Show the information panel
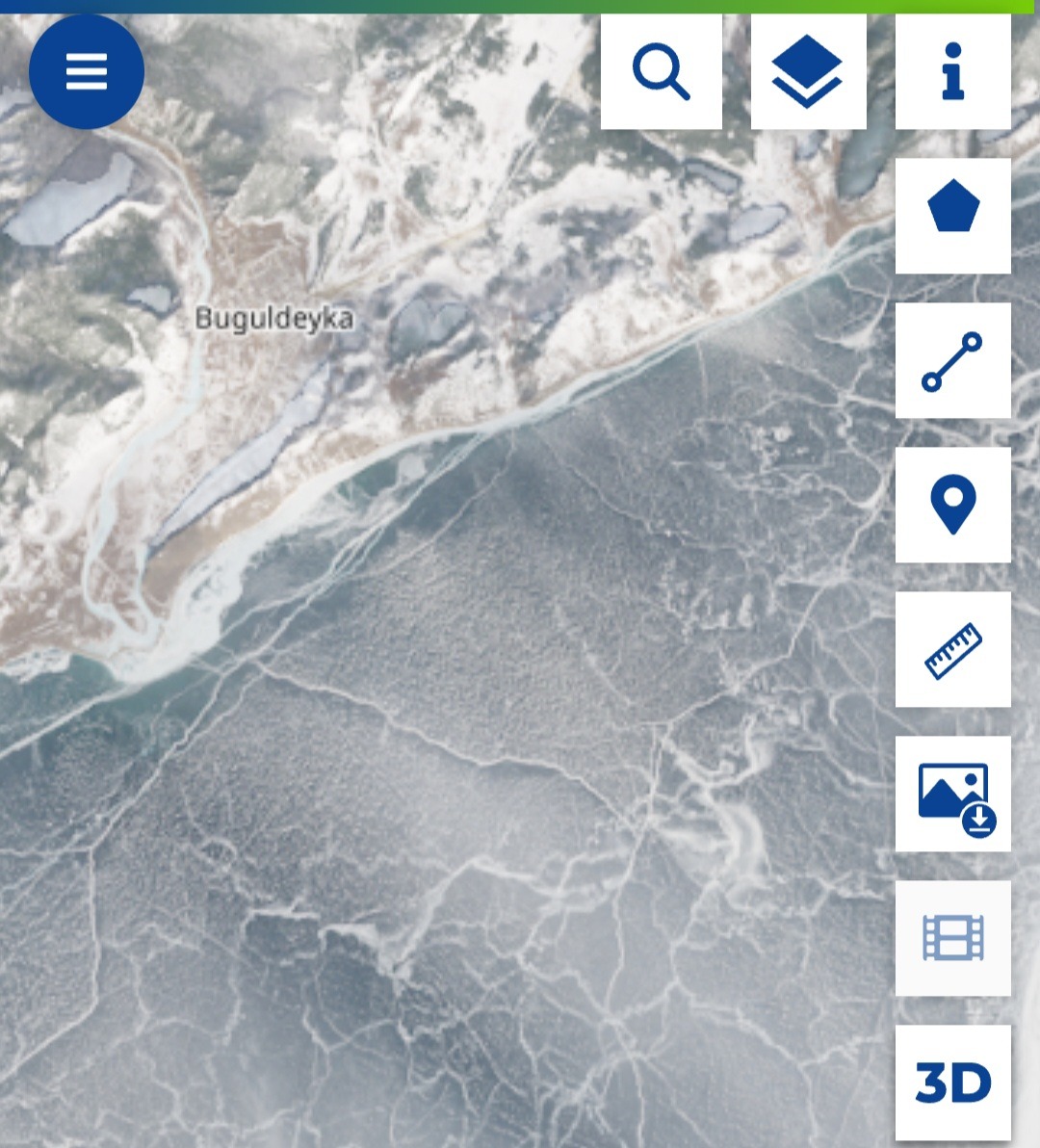Viewport: 1040px width, 1148px height. point(952,71)
